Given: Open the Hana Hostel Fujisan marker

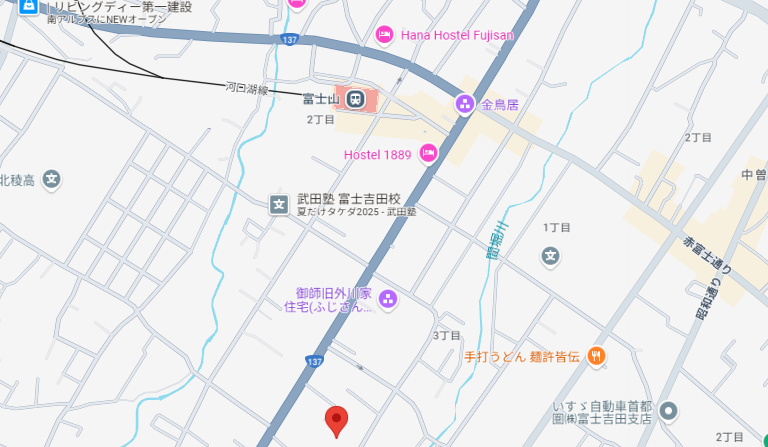Looking at the screenshot, I should coord(385,35).
